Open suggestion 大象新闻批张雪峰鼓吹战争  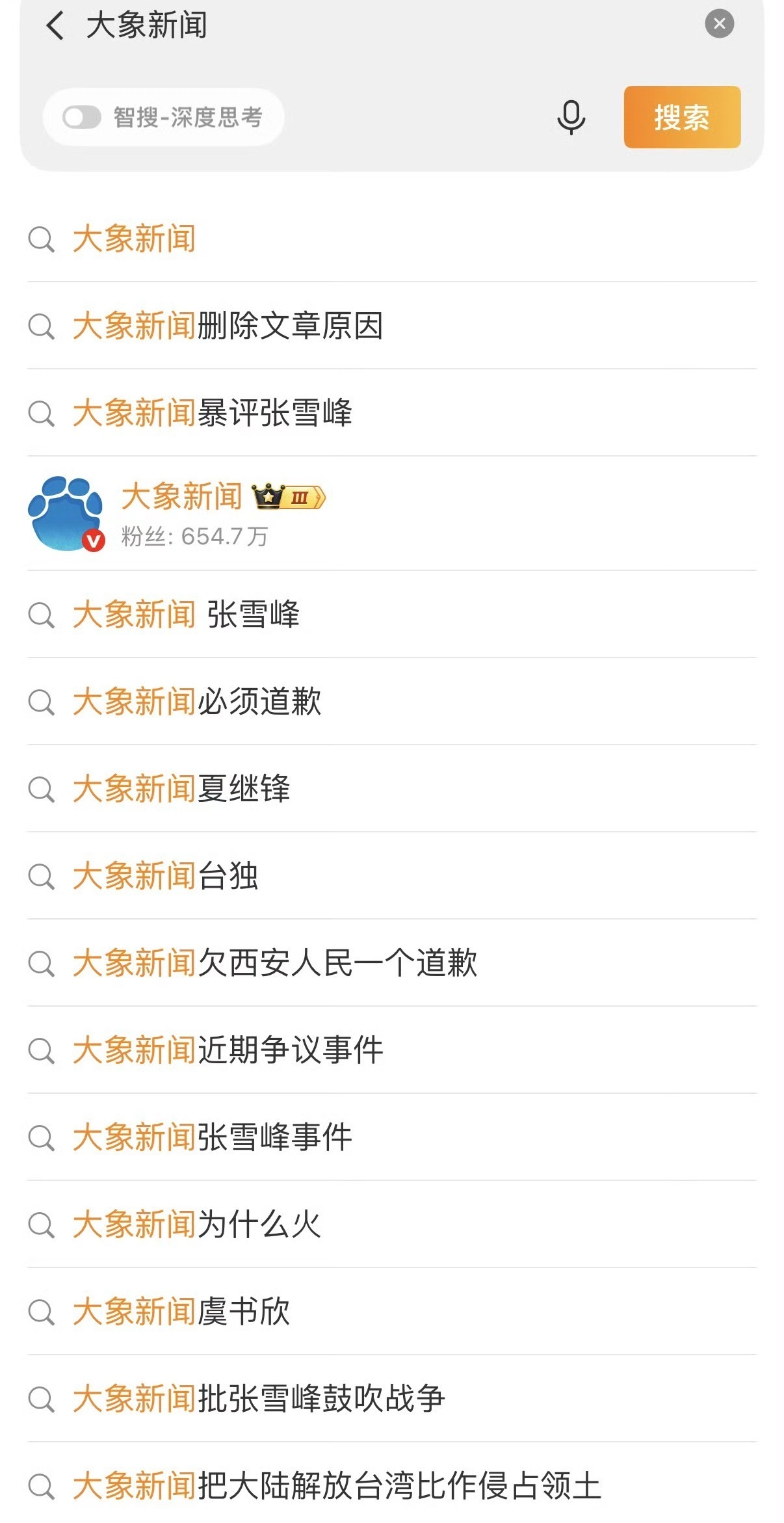coord(392,1399)
